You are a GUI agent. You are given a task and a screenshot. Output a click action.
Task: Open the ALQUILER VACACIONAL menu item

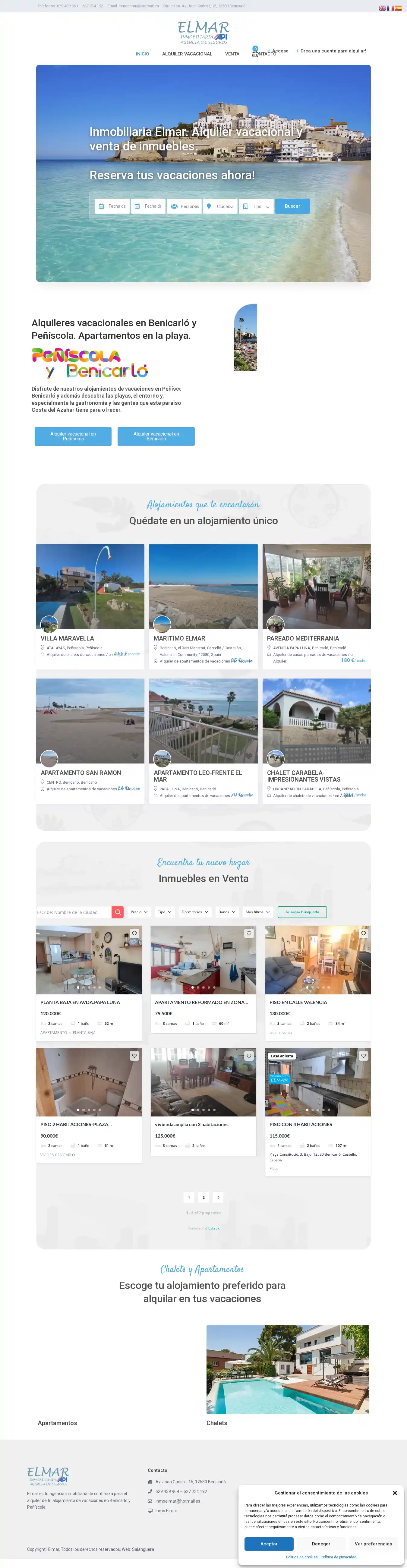(x=187, y=54)
